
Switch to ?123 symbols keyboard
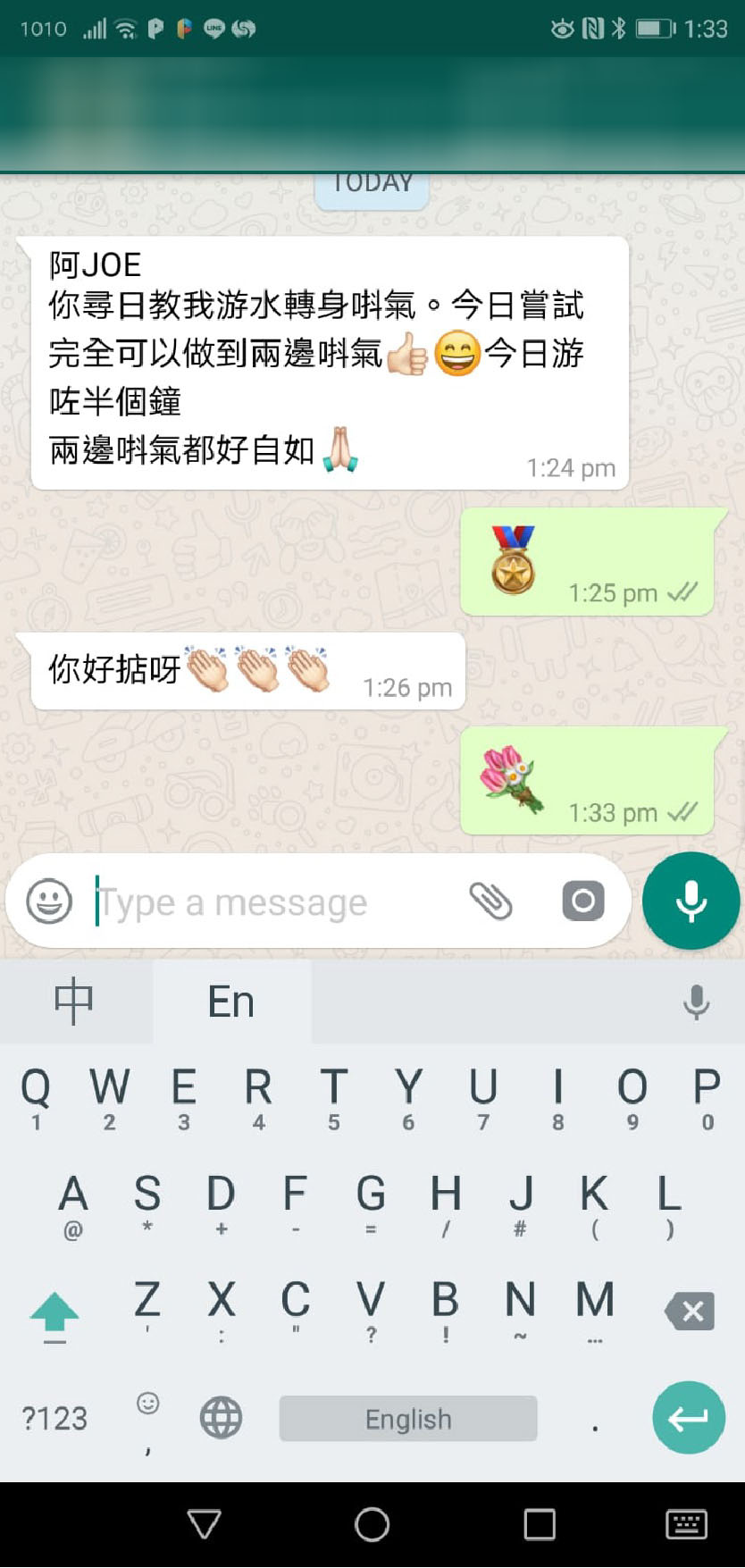point(54,1418)
